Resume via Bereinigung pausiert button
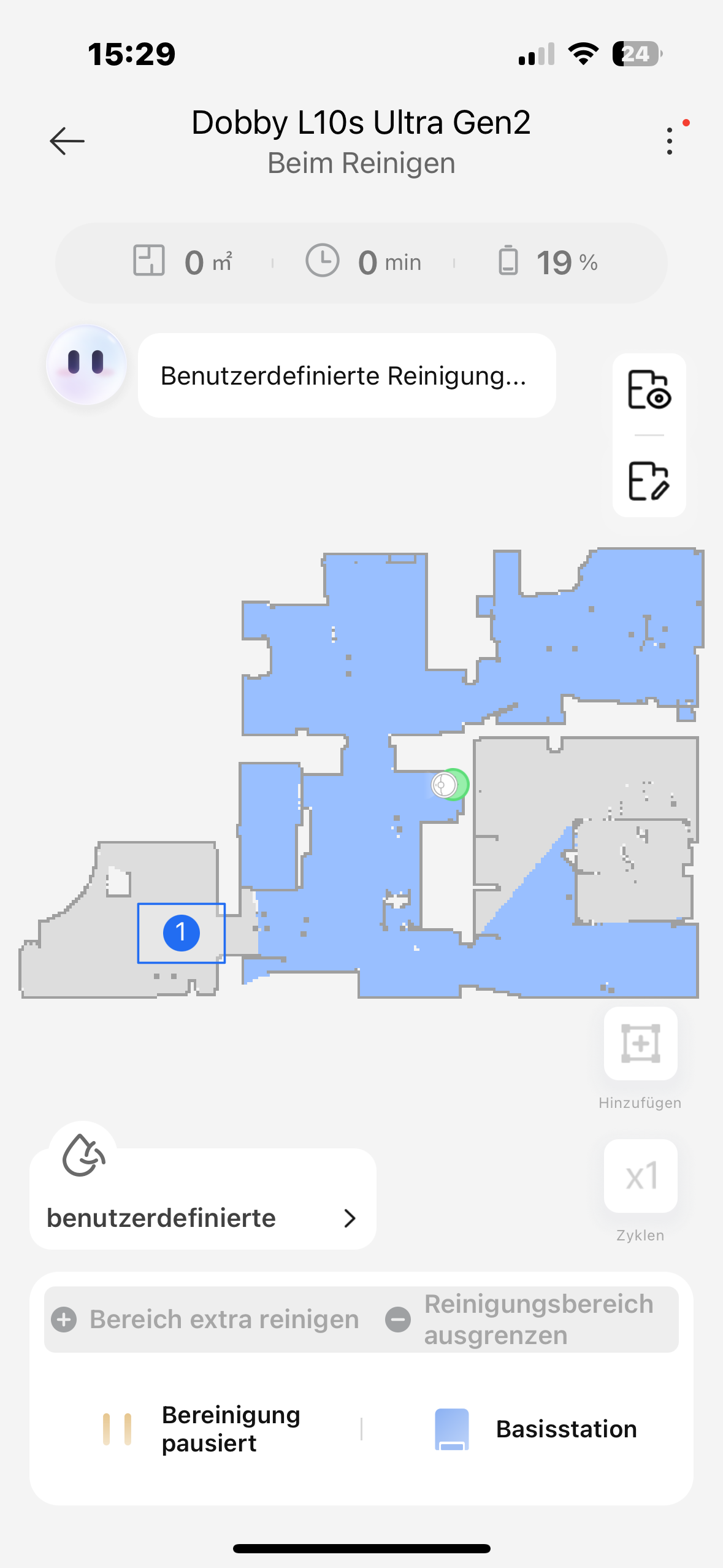The image size is (723, 1568). (201, 1429)
